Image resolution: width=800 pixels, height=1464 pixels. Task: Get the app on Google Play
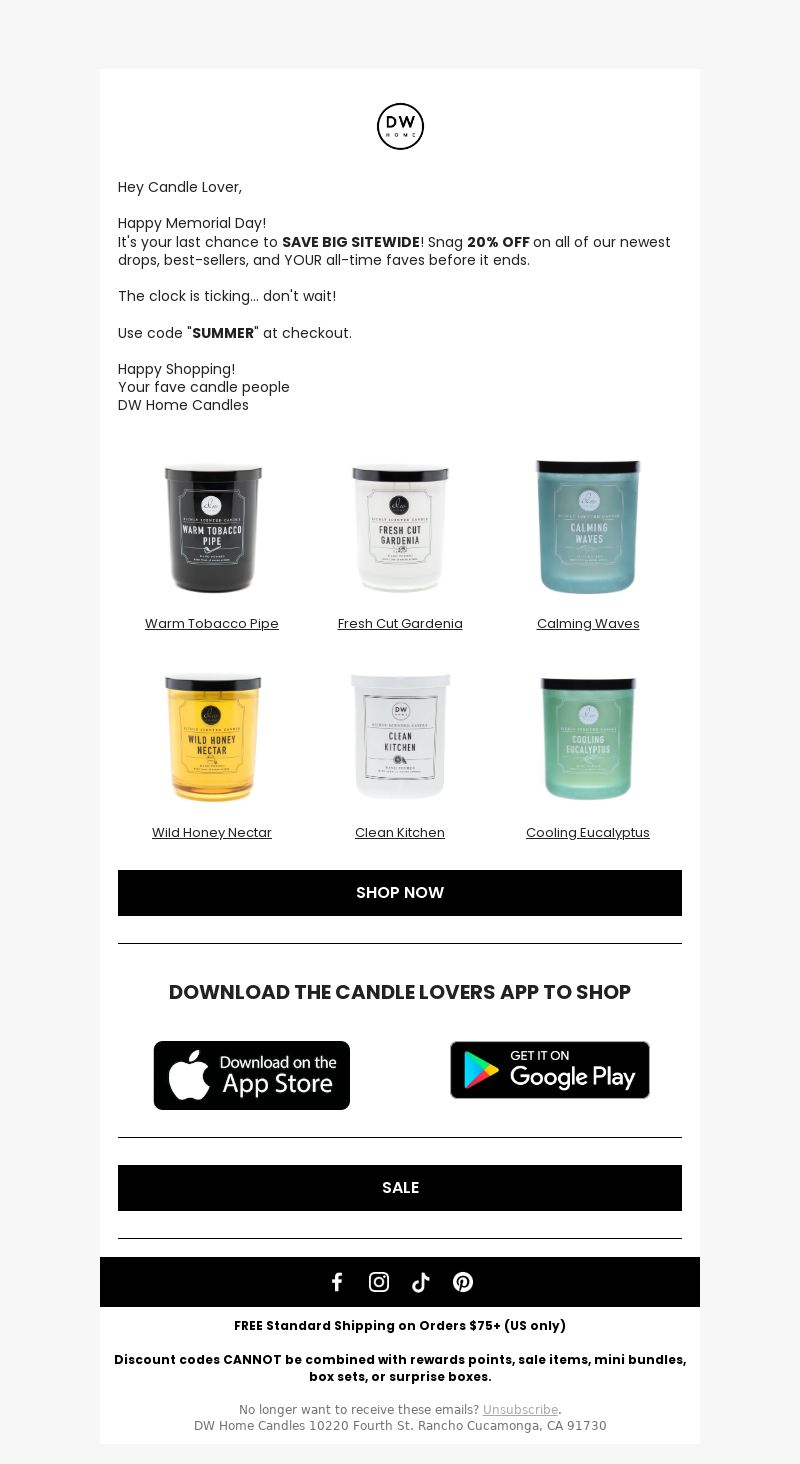tap(549, 1070)
